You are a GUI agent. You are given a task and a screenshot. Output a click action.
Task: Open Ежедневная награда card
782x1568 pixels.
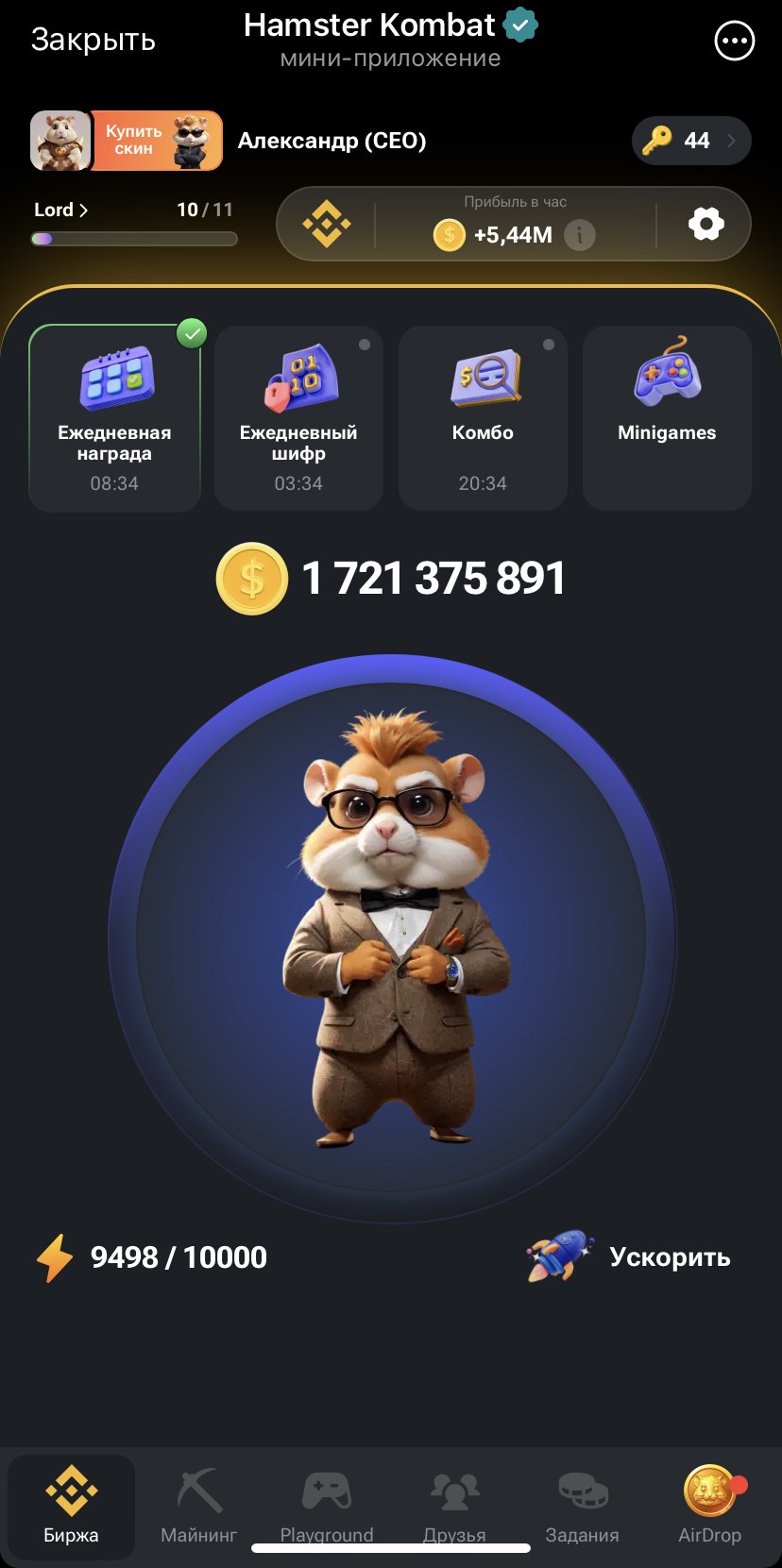click(x=114, y=417)
